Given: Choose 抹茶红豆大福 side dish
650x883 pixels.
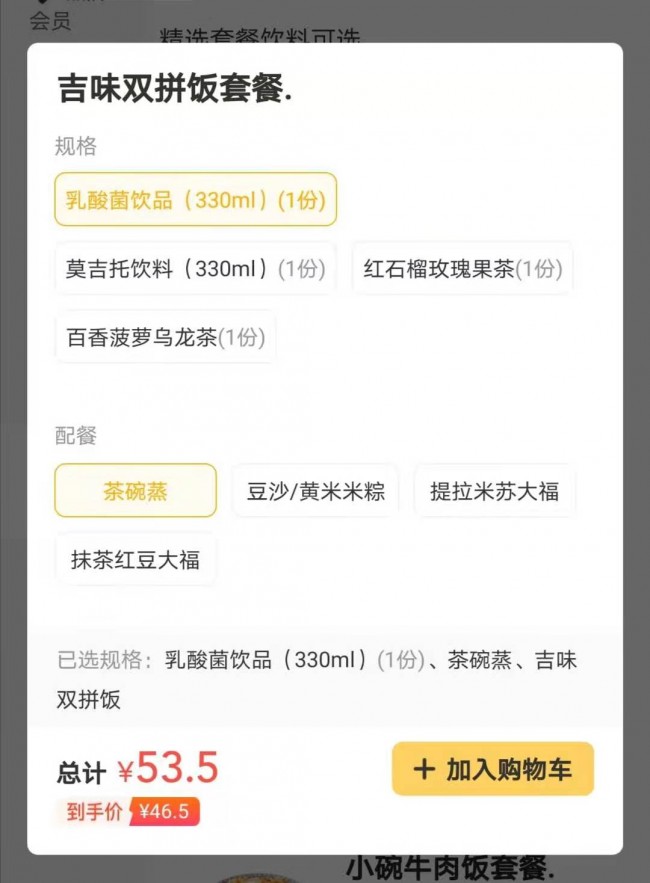Looking at the screenshot, I should click(x=135, y=560).
